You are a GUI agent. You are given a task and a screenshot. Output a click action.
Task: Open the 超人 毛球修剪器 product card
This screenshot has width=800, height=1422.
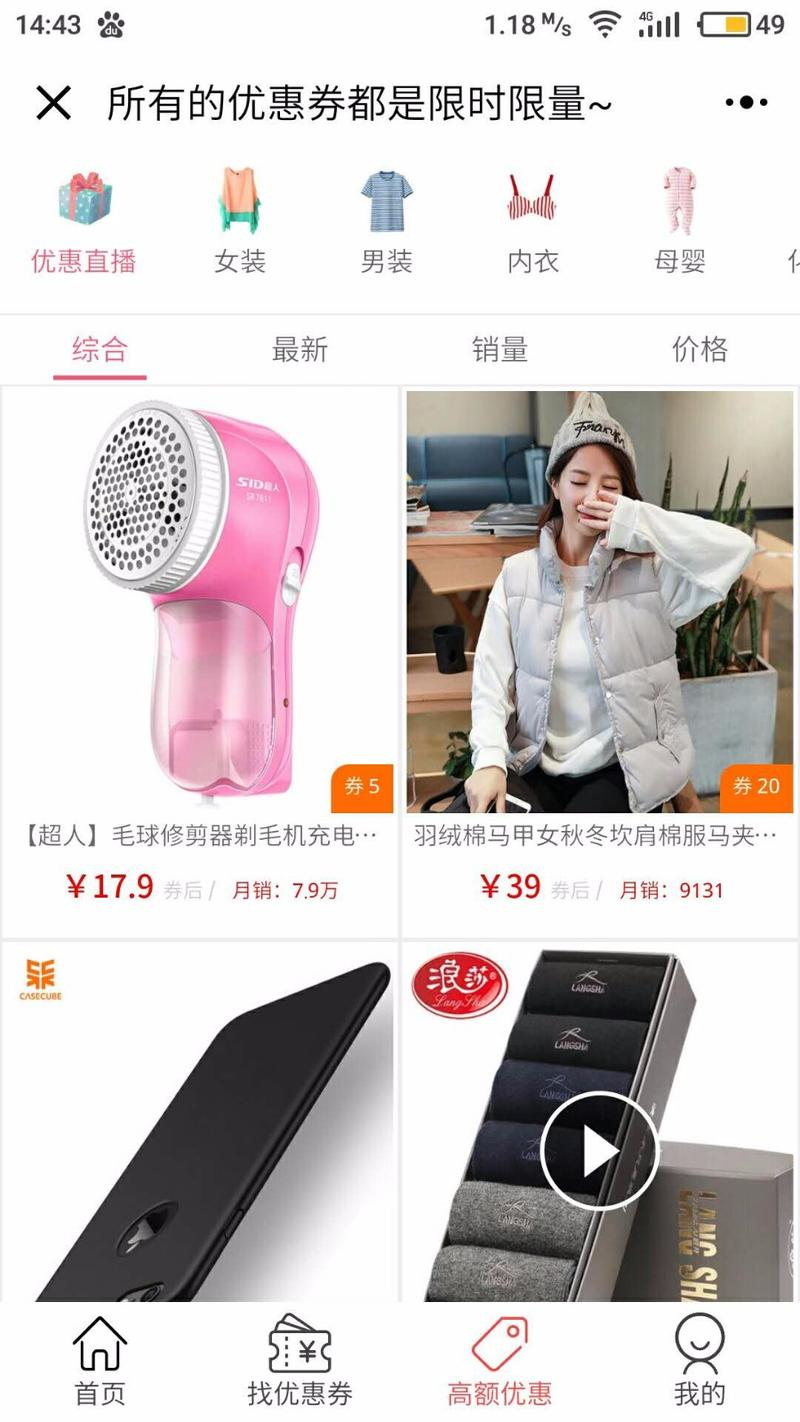tap(200, 640)
